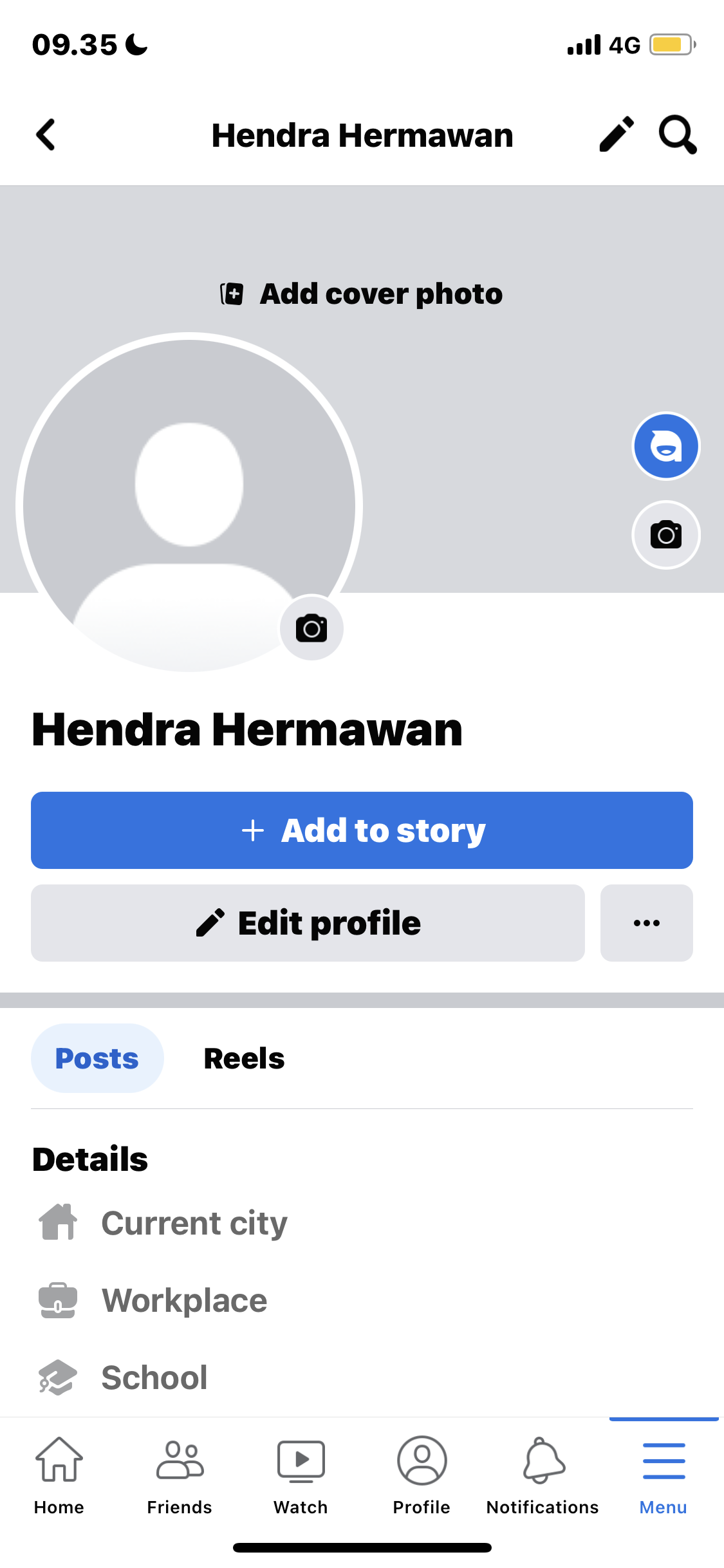724x1568 pixels.
Task: Add a Workplace detail
Action: (x=184, y=1300)
